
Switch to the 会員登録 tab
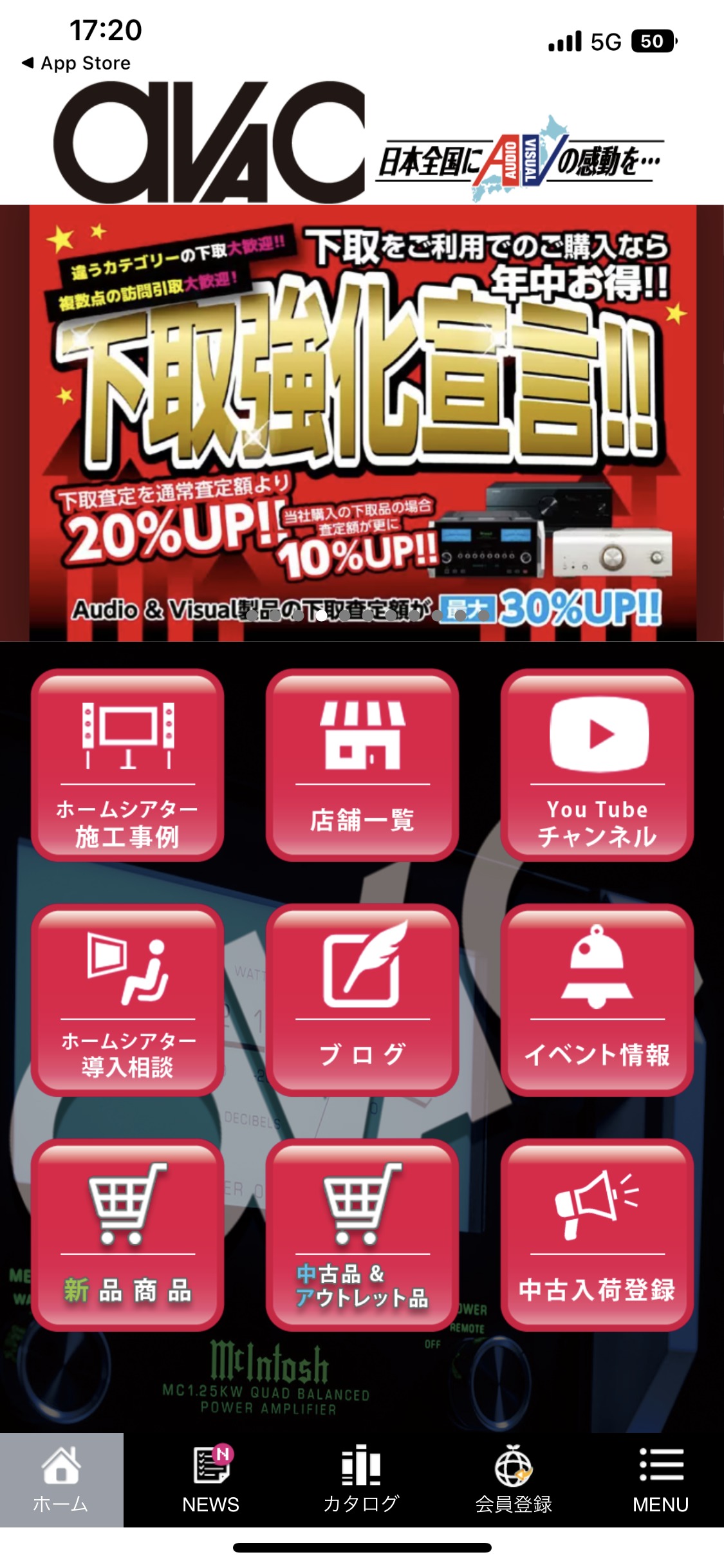[x=513, y=1480]
